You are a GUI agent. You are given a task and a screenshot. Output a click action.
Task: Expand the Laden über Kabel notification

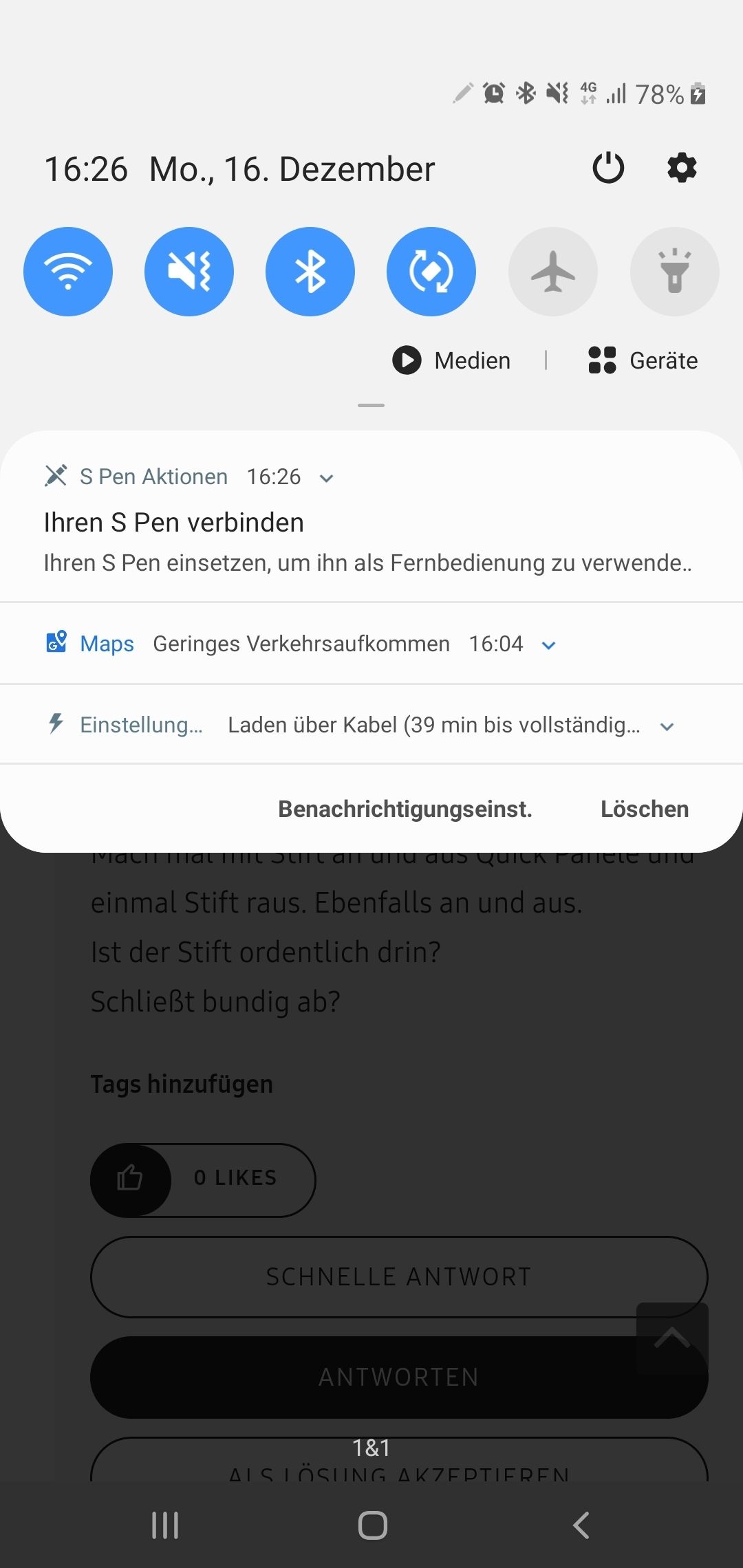[x=666, y=726]
